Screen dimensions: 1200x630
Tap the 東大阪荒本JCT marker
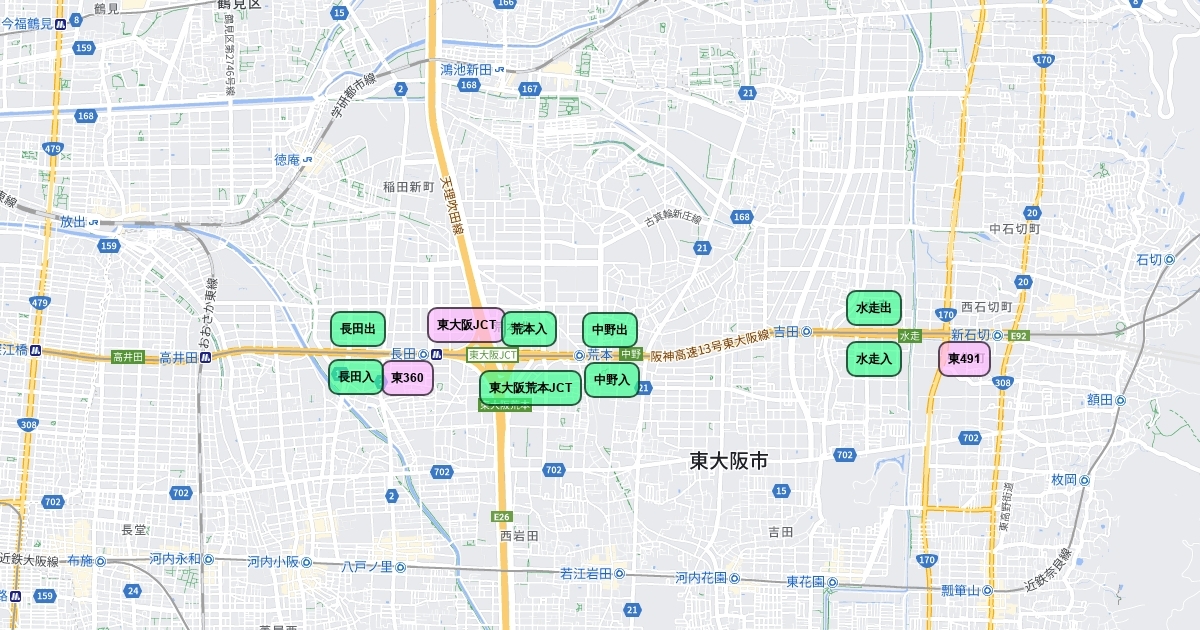pyautogui.click(x=530, y=388)
